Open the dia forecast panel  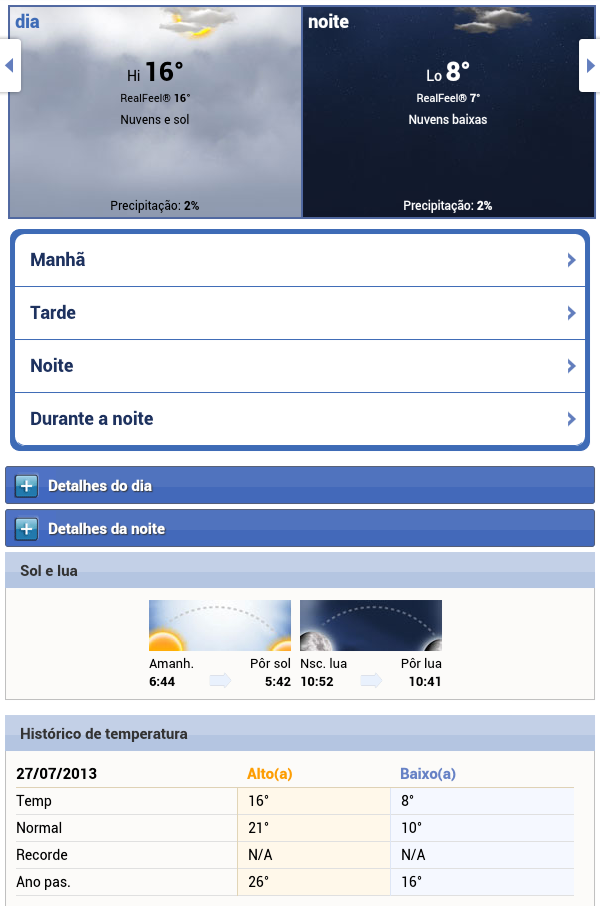click(x=155, y=112)
